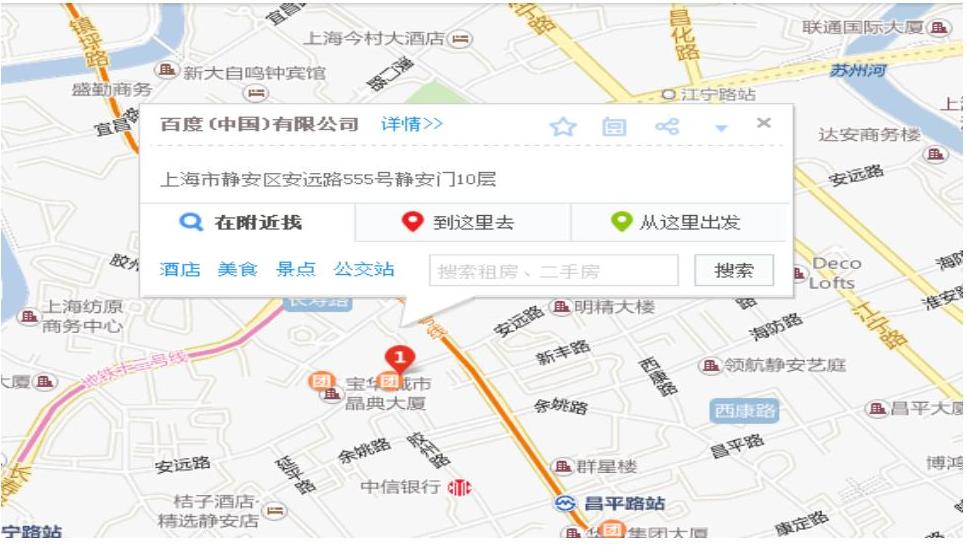Open the 详情>> details link

click(x=411, y=124)
